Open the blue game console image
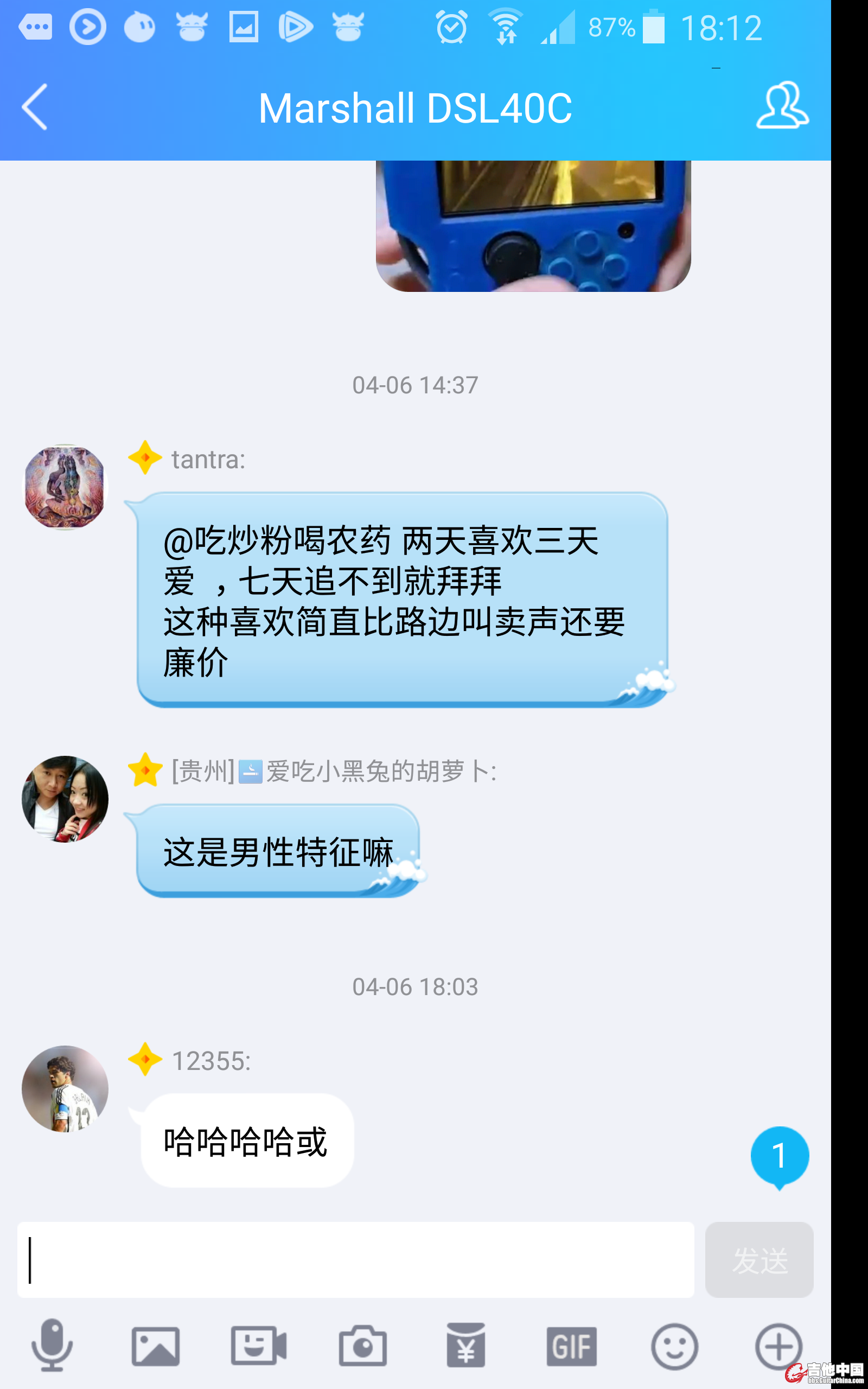 pos(533,226)
